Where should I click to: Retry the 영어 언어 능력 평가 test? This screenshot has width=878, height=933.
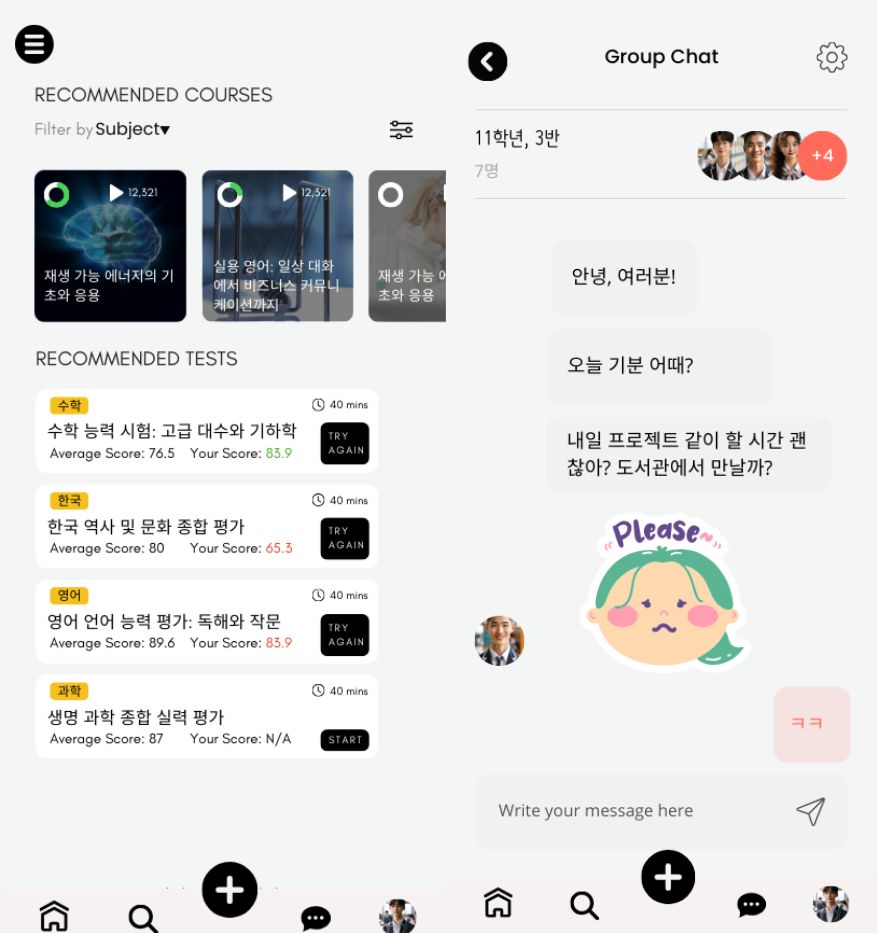(344, 635)
